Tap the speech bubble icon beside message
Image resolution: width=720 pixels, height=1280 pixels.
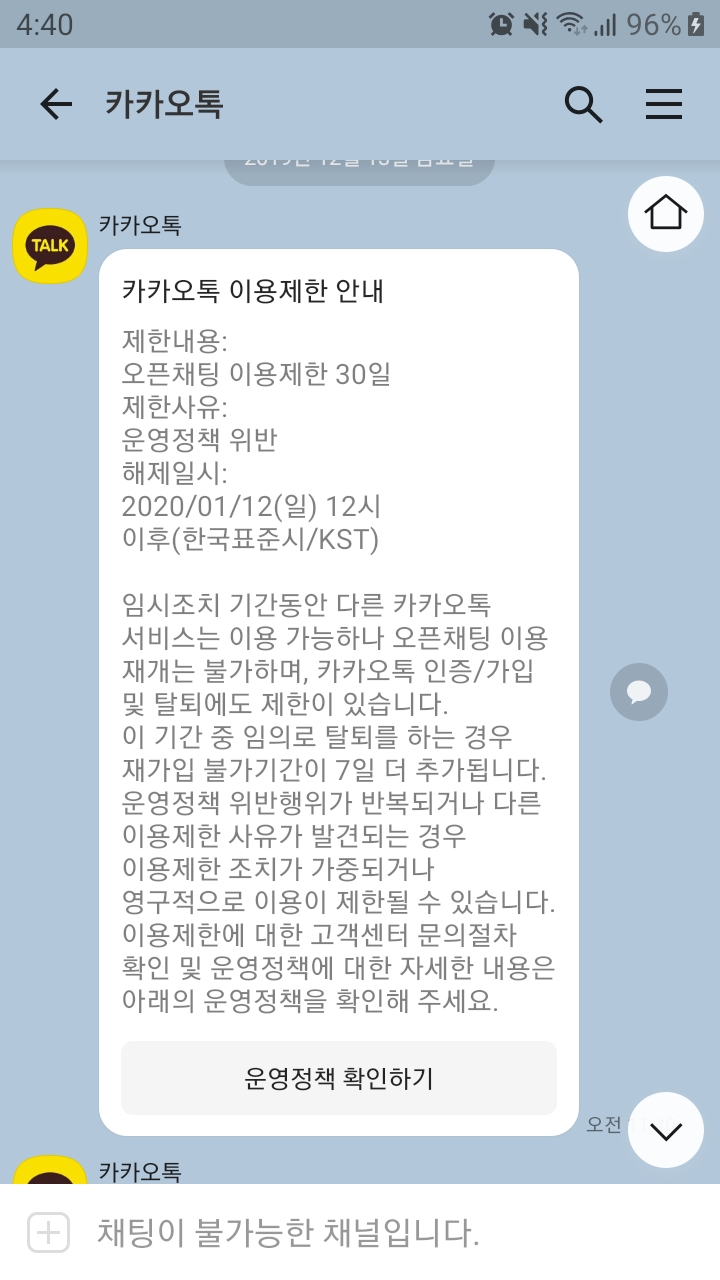coord(639,692)
